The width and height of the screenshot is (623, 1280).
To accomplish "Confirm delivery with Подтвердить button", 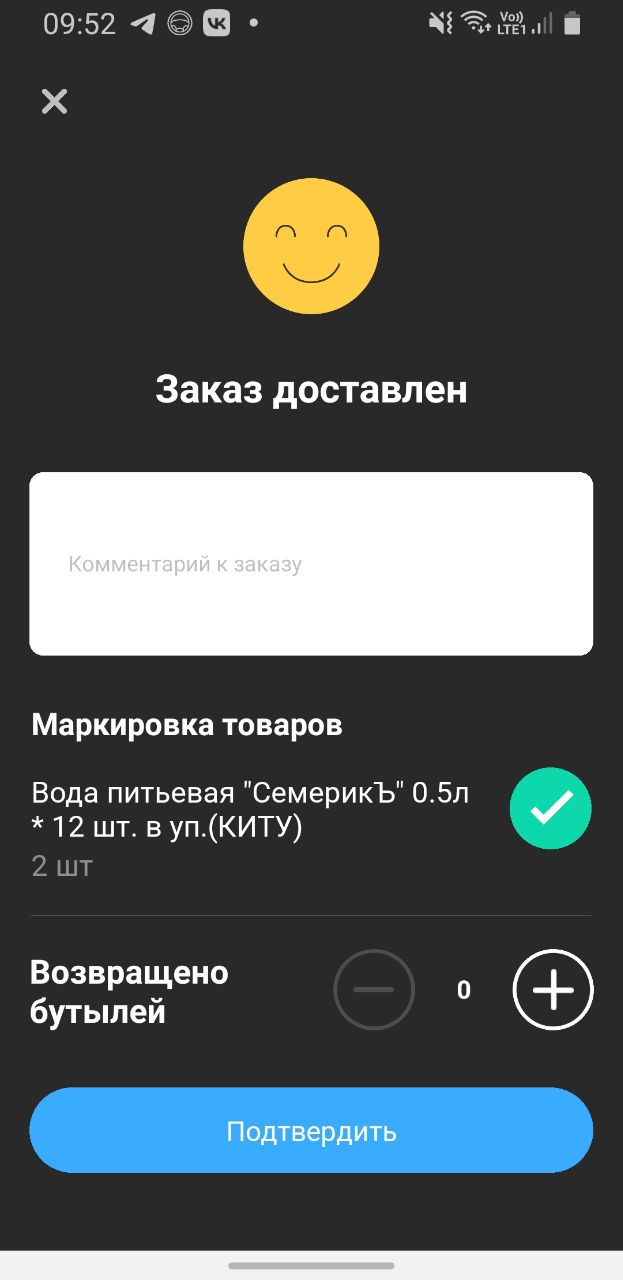I will (x=311, y=1131).
